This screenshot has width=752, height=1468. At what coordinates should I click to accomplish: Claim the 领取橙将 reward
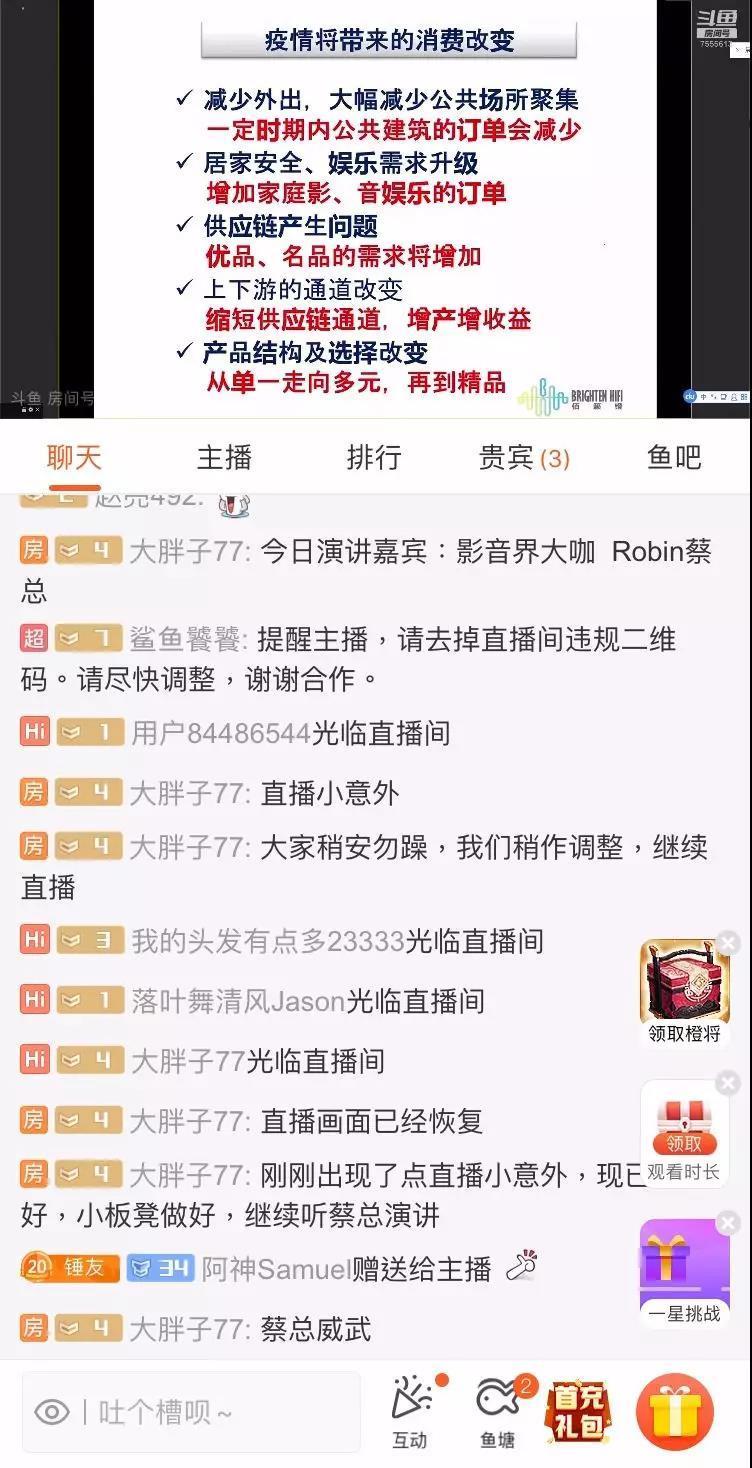coord(684,990)
